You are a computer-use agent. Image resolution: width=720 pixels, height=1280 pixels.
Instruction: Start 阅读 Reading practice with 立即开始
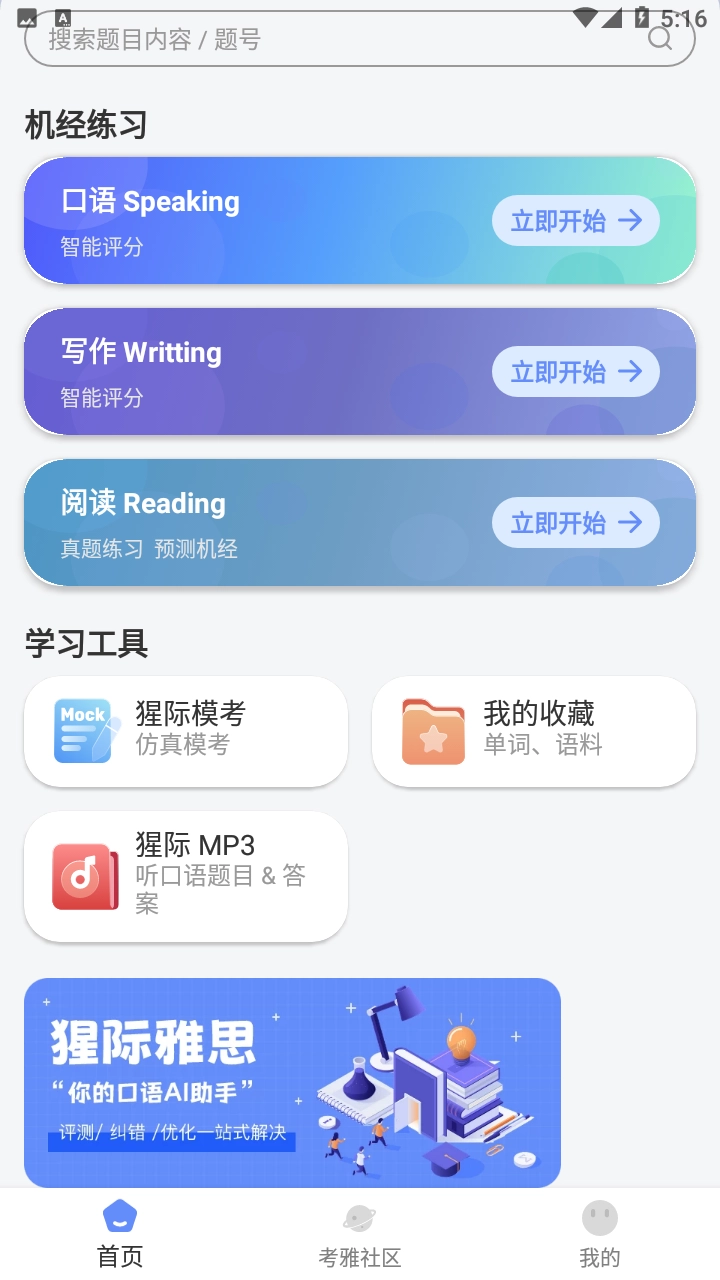(575, 523)
